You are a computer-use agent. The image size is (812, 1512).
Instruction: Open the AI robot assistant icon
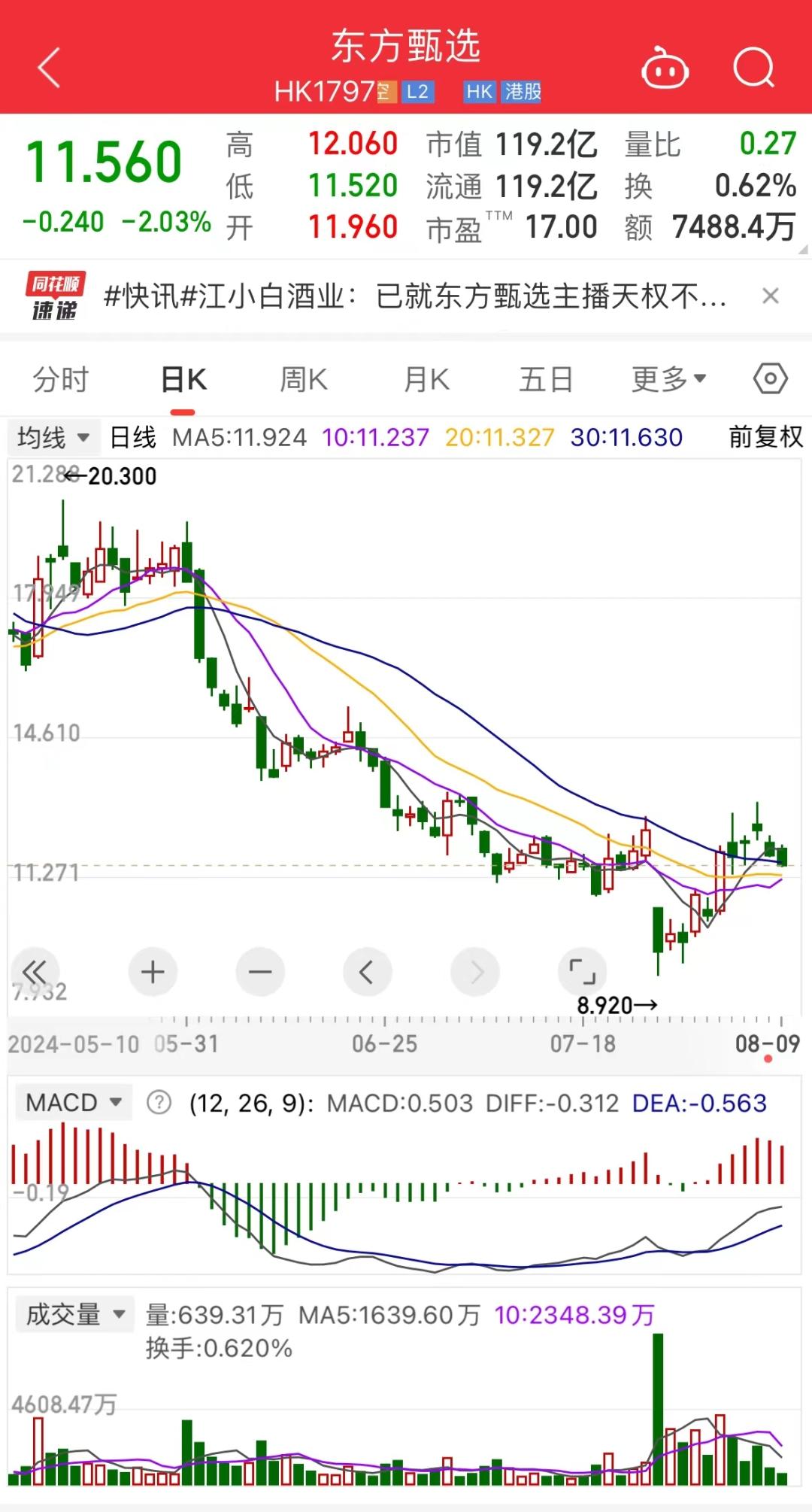pos(665,69)
